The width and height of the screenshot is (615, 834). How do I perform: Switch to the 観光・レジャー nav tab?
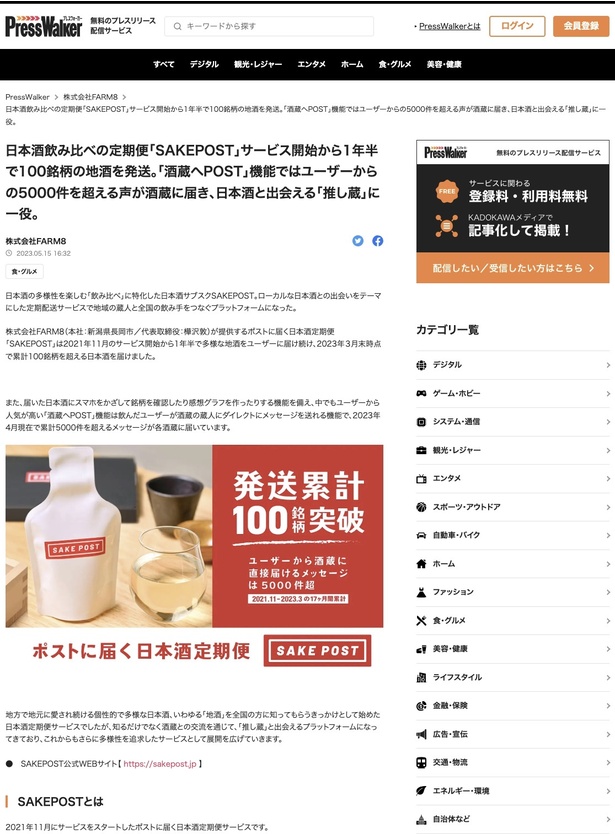pos(258,64)
